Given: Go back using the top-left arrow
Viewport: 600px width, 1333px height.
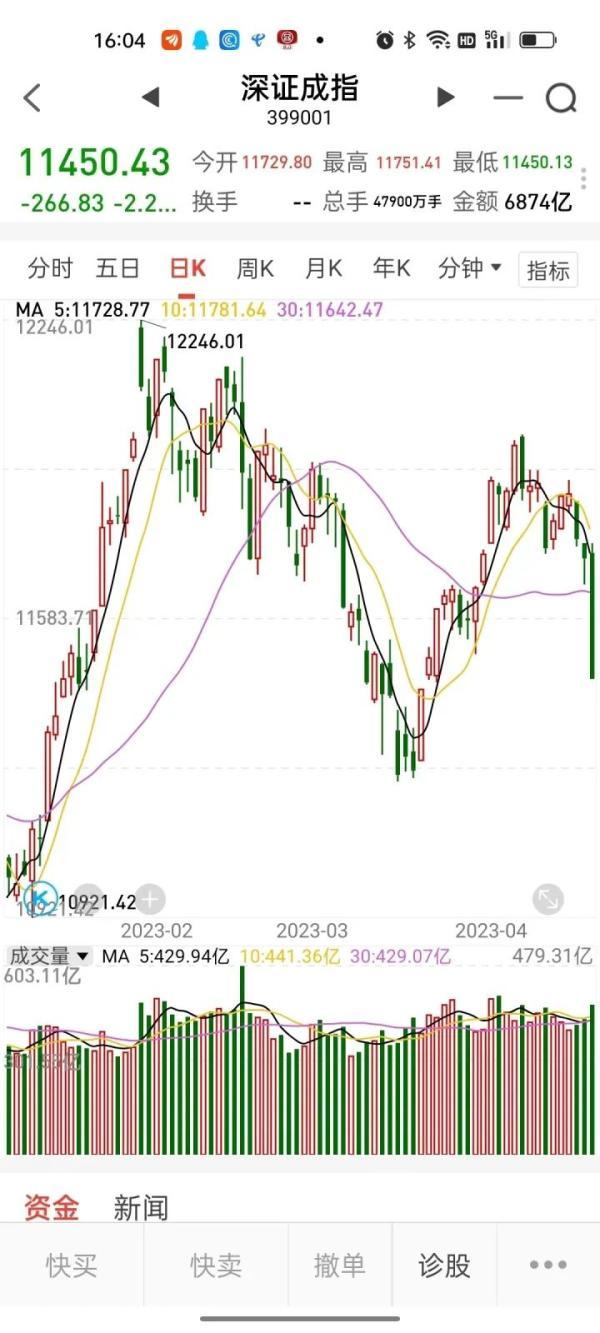Looking at the screenshot, I should [x=32, y=98].
